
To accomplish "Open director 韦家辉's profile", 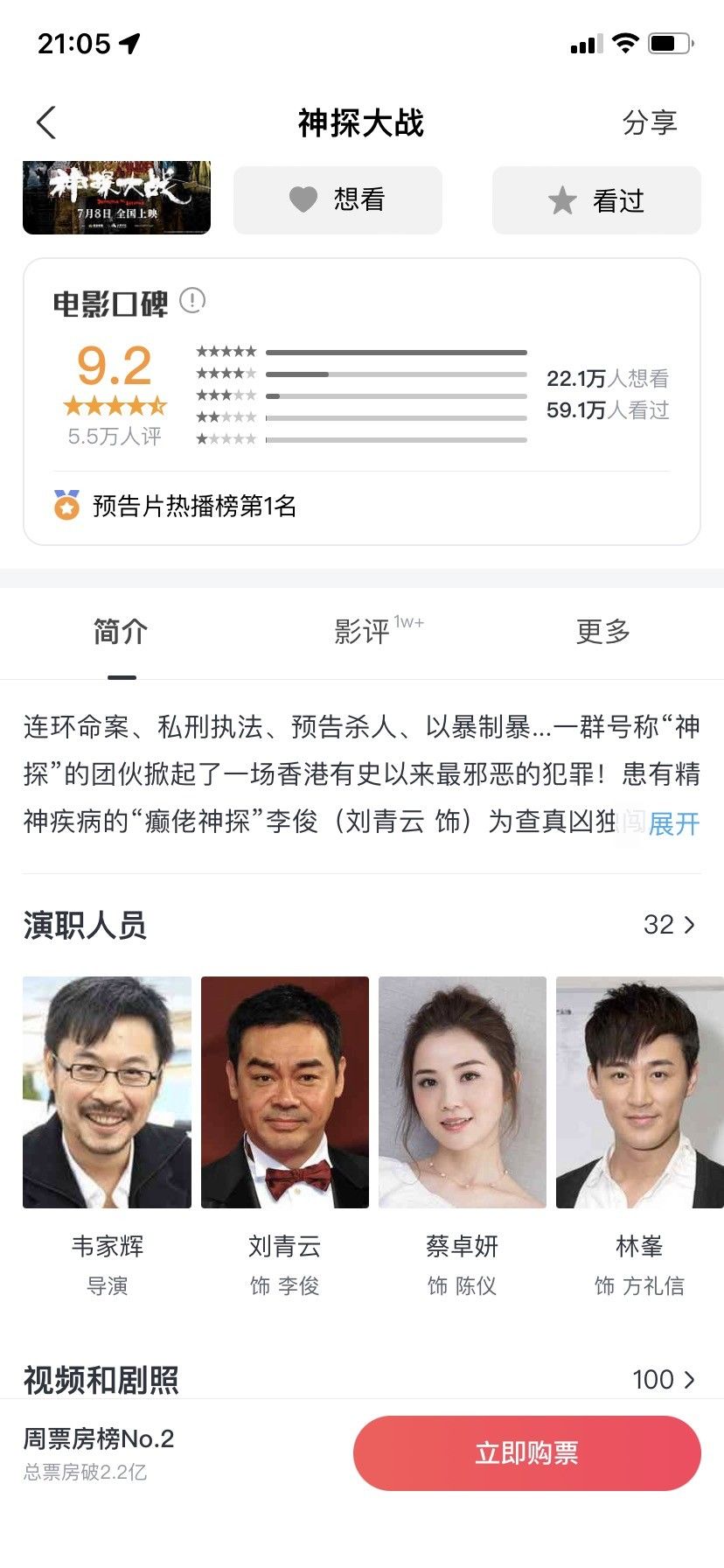I will (x=107, y=1137).
